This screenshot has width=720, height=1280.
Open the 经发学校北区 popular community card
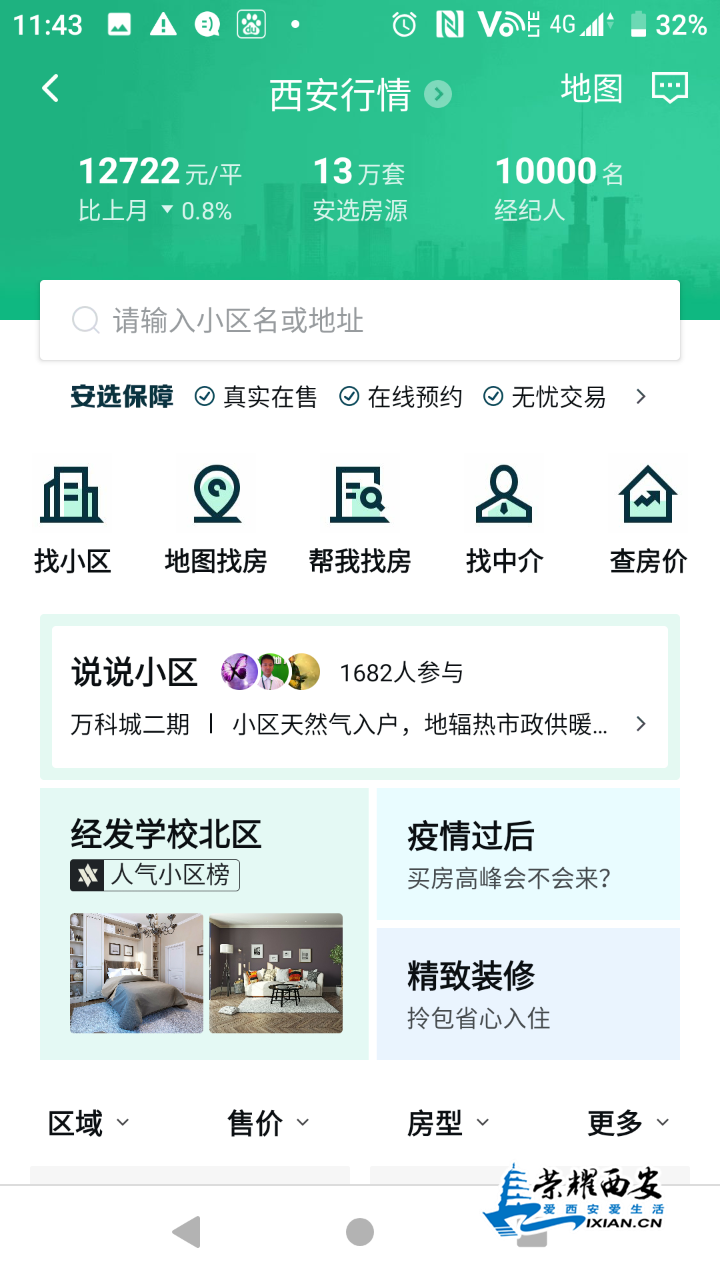click(x=204, y=923)
